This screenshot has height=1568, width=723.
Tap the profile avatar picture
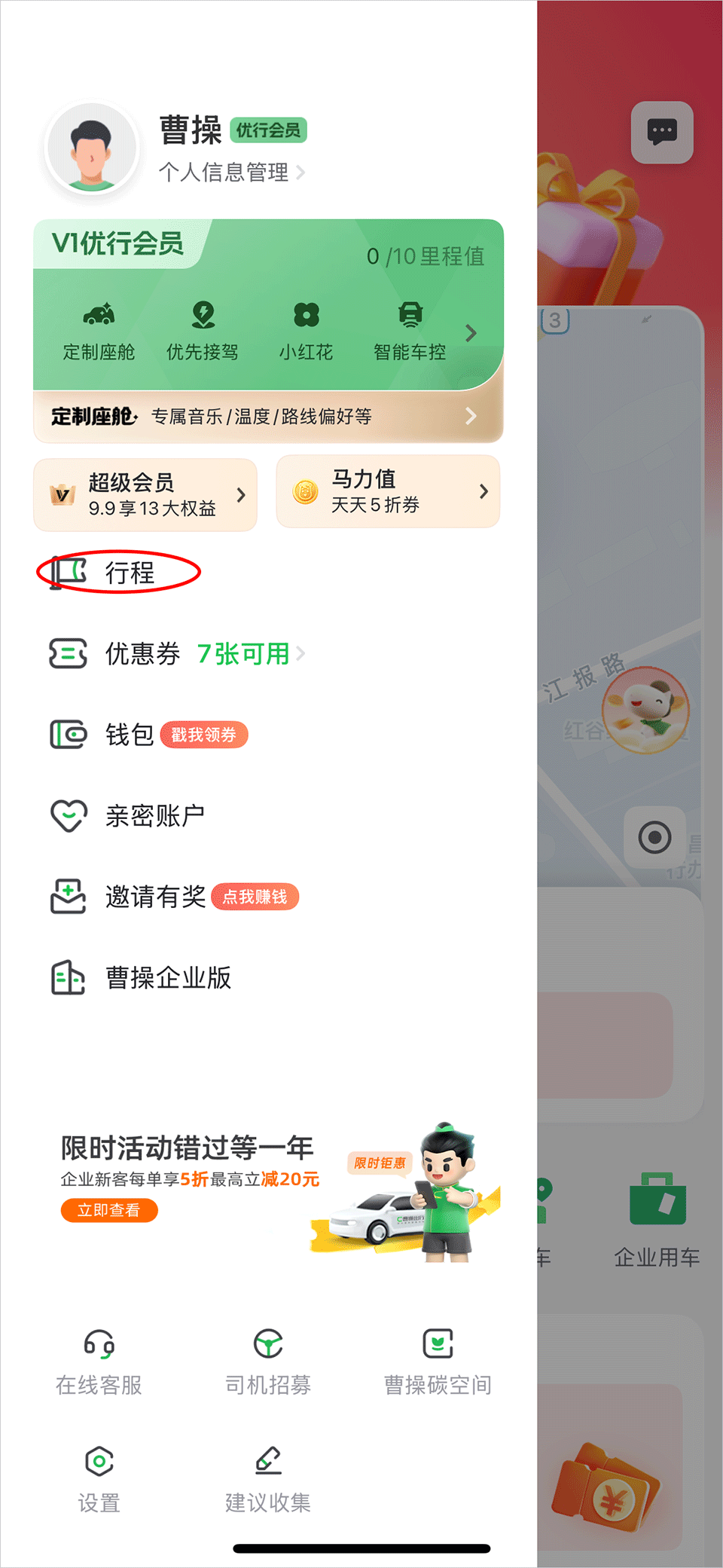[x=92, y=149]
